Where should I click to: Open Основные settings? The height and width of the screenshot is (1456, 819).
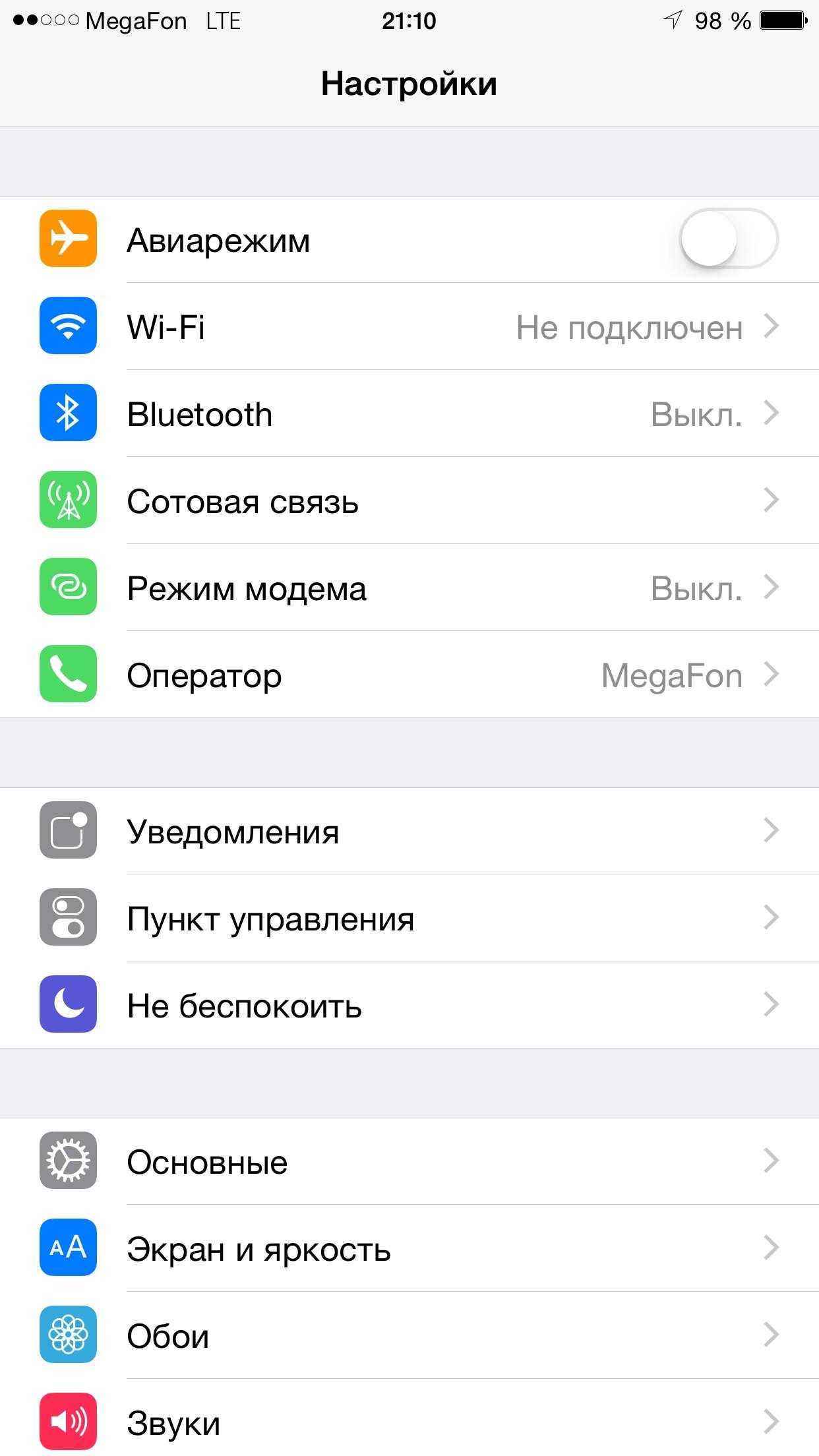pos(409,1161)
